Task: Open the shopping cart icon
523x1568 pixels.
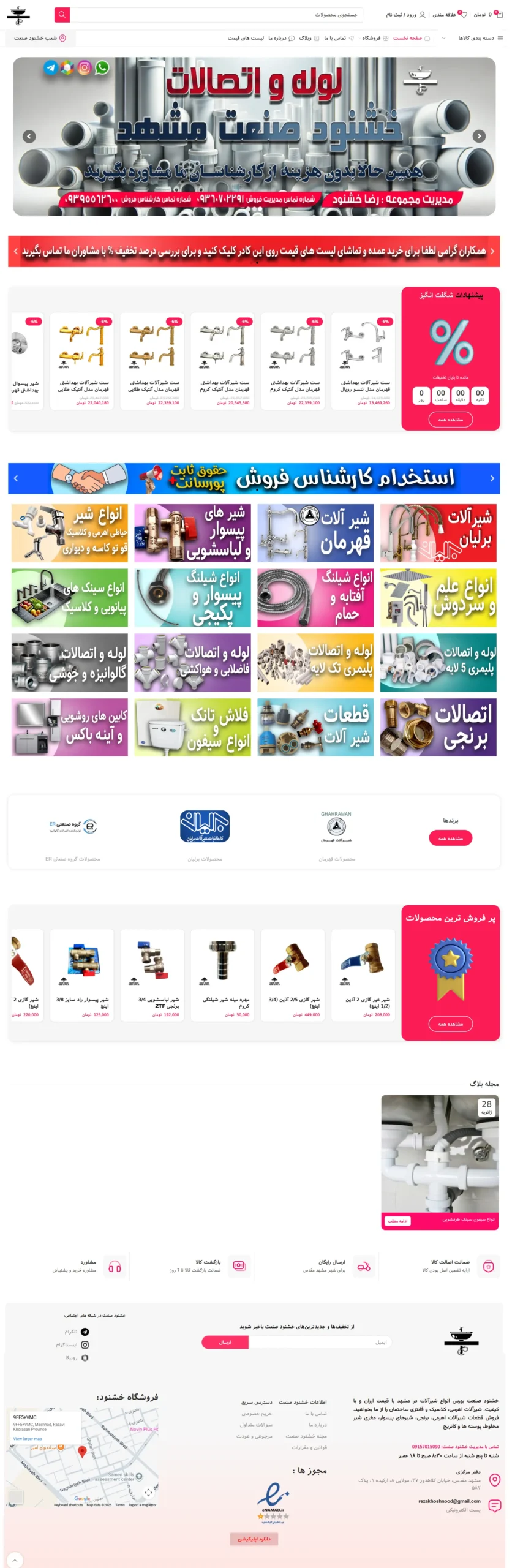Action: click(x=499, y=15)
